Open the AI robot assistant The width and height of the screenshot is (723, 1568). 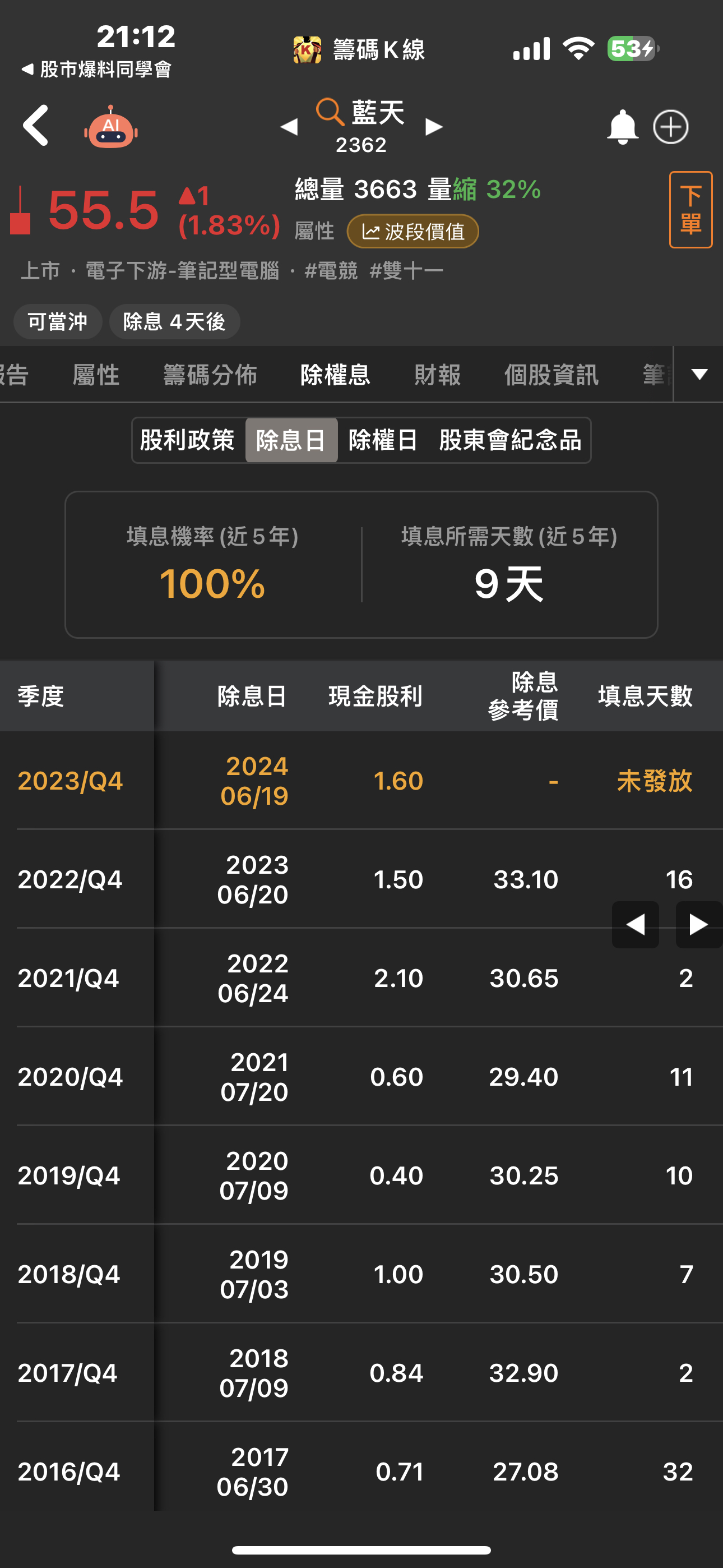click(x=111, y=127)
